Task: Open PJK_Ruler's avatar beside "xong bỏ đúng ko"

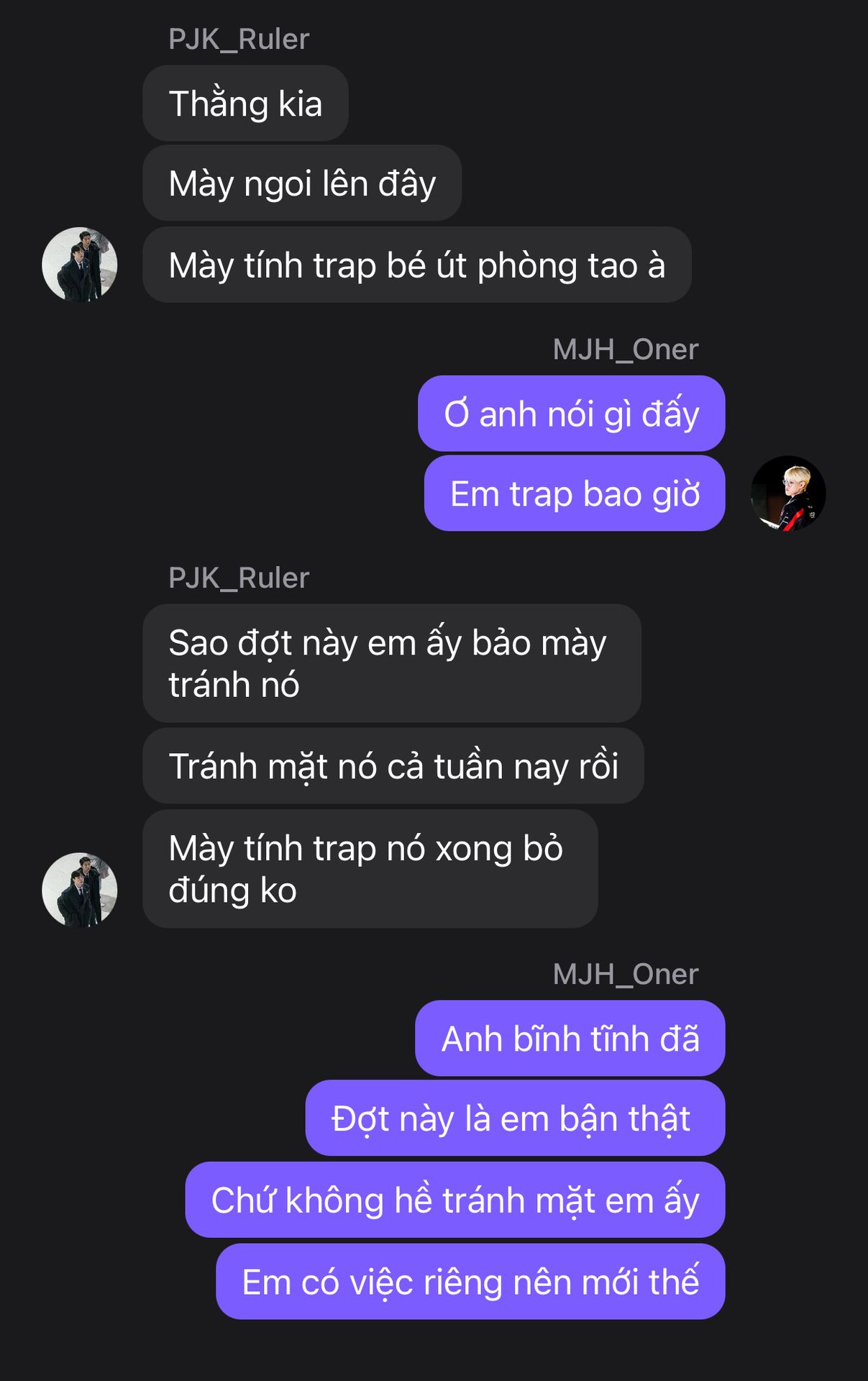Action: tap(80, 890)
